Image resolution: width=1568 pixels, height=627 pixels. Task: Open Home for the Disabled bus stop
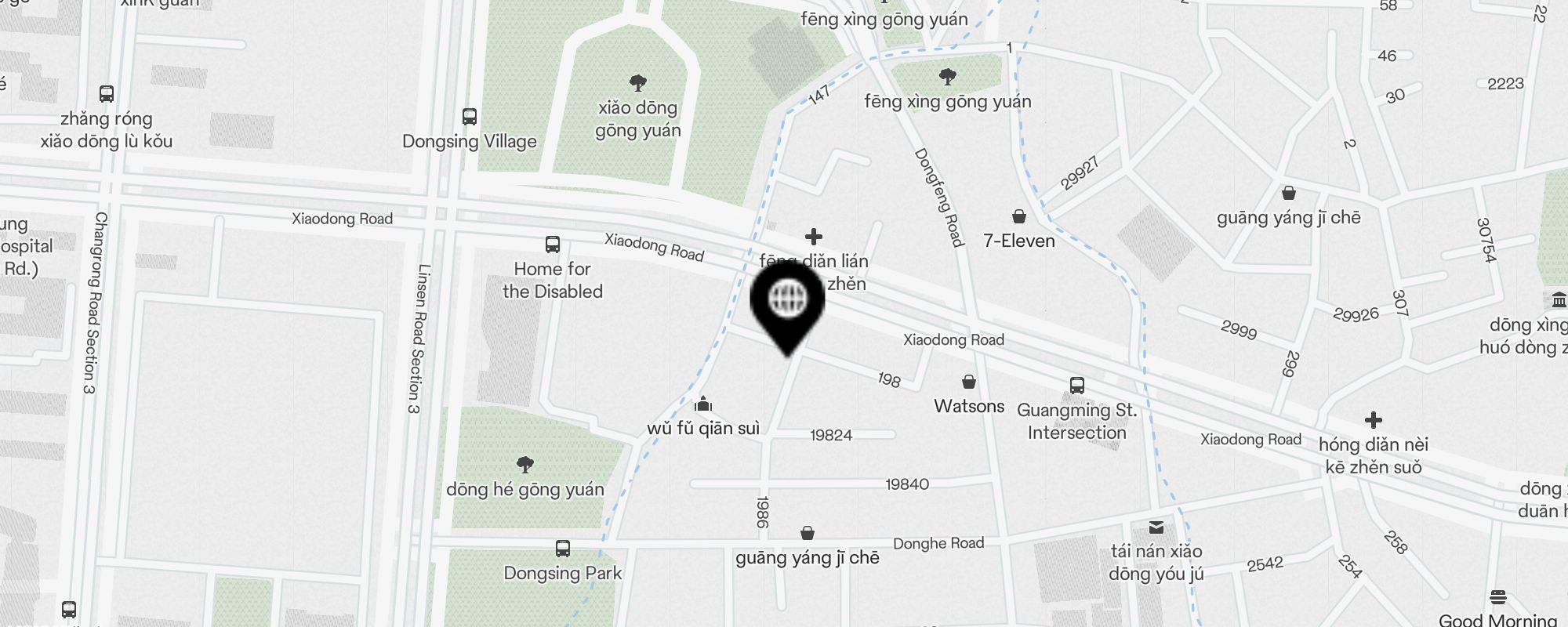[553, 245]
